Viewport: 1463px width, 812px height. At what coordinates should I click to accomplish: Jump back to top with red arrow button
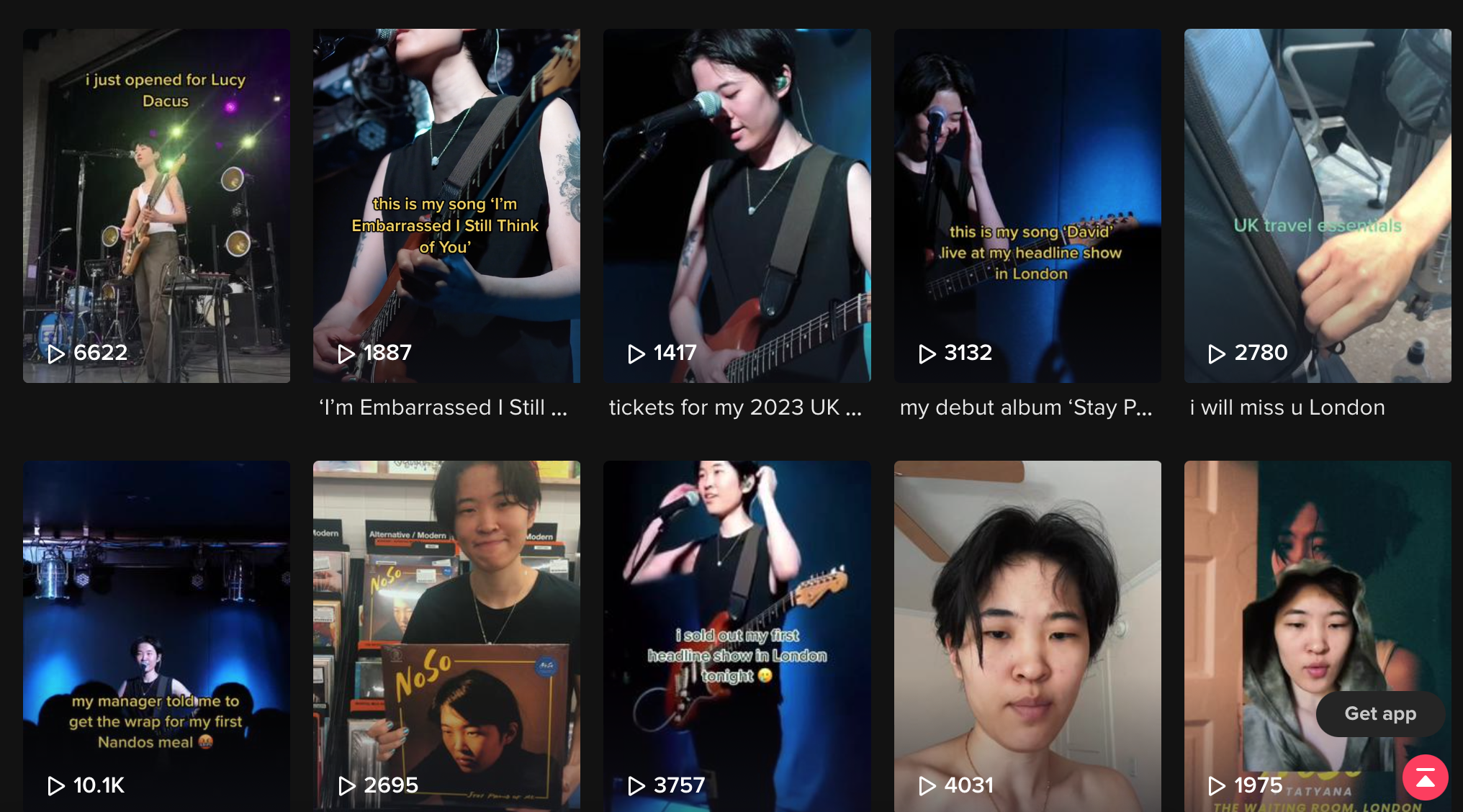[1425, 777]
